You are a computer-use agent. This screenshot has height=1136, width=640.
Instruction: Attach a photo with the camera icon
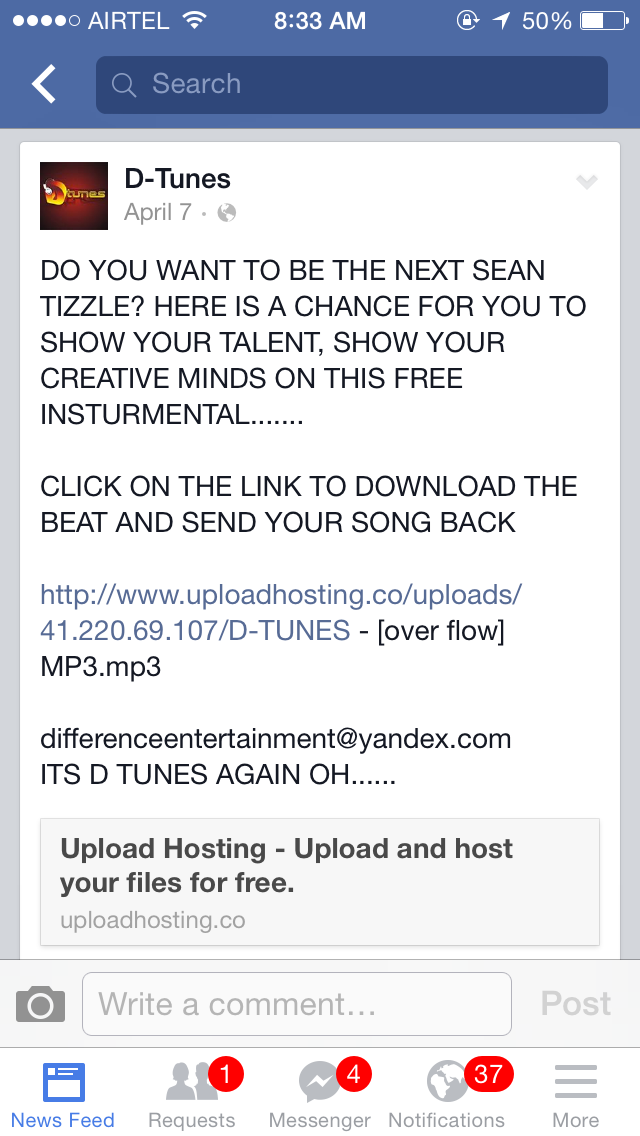pyautogui.click(x=41, y=1004)
